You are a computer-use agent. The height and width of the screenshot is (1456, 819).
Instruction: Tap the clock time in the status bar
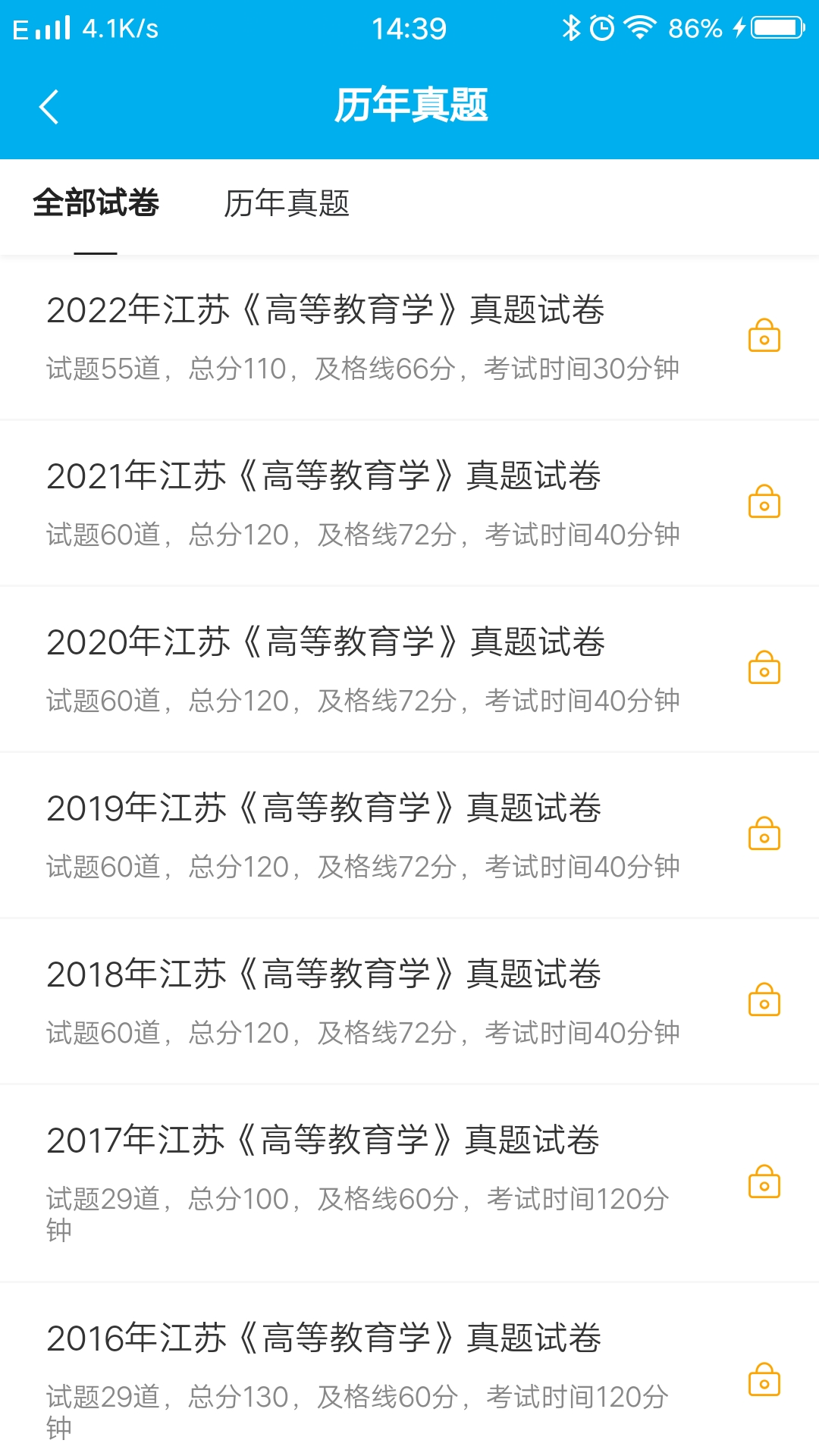409,27
